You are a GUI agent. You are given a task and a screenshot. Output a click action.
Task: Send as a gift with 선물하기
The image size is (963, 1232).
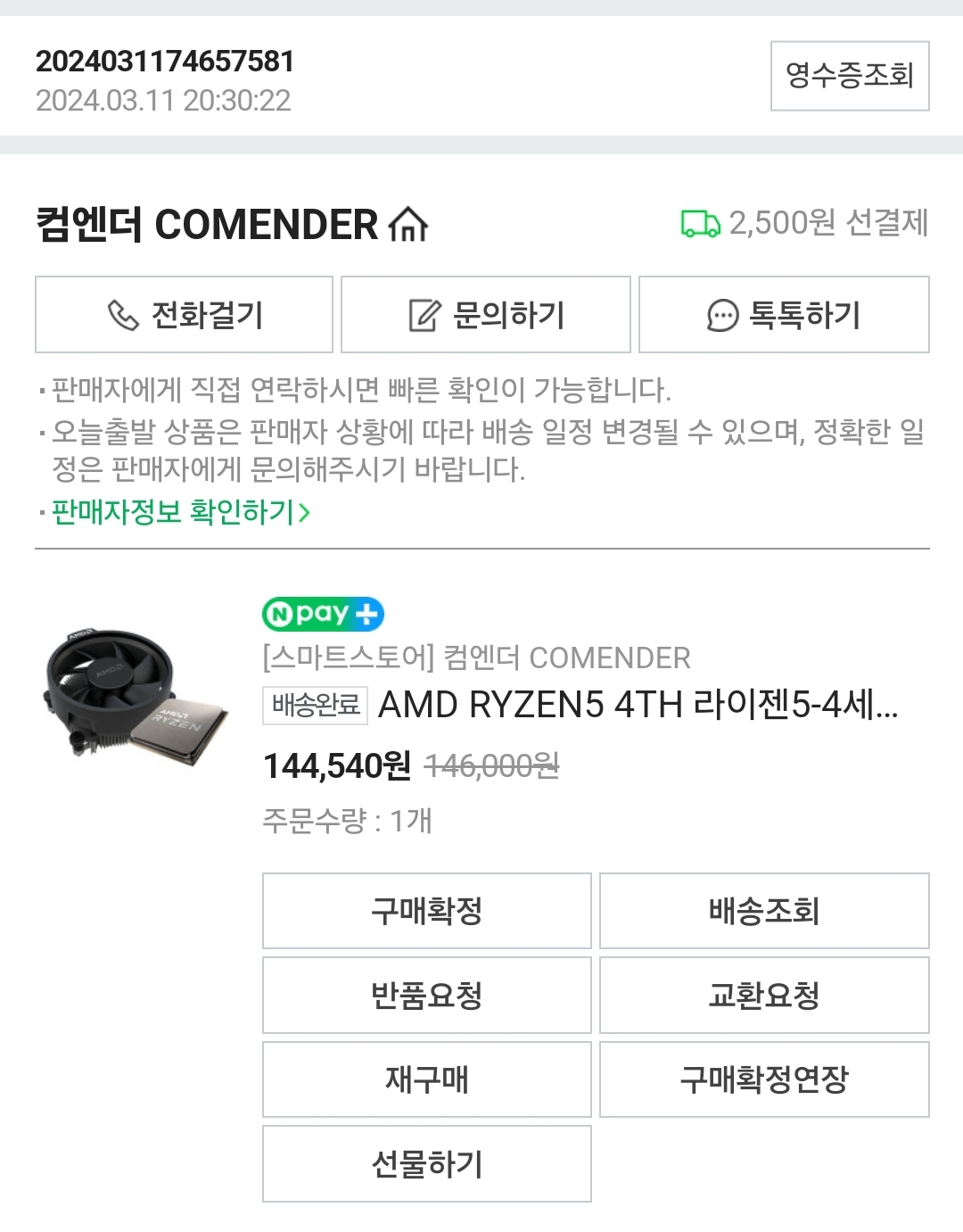tap(426, 1163)
